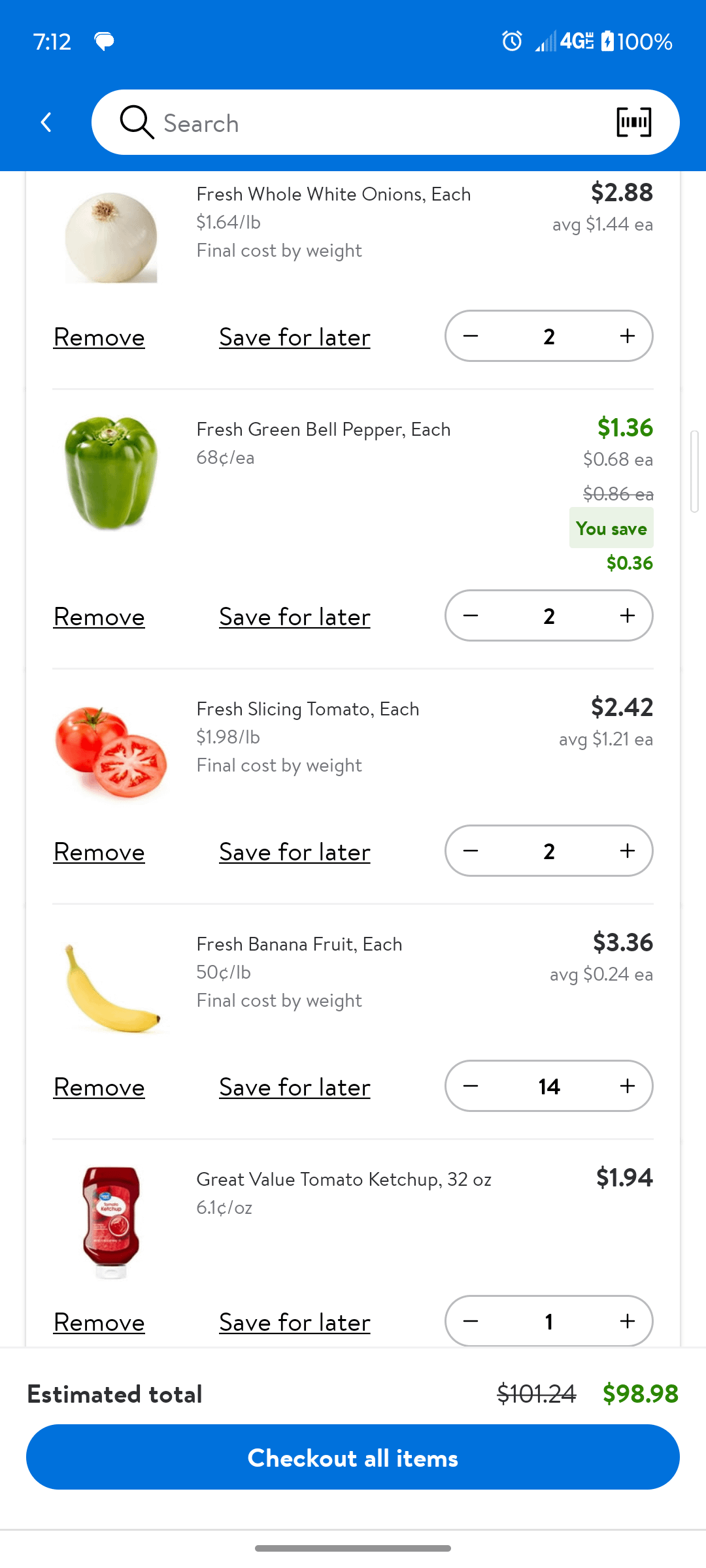Remove Fresh Green Bell Pepper from cart

pos(99,617)
